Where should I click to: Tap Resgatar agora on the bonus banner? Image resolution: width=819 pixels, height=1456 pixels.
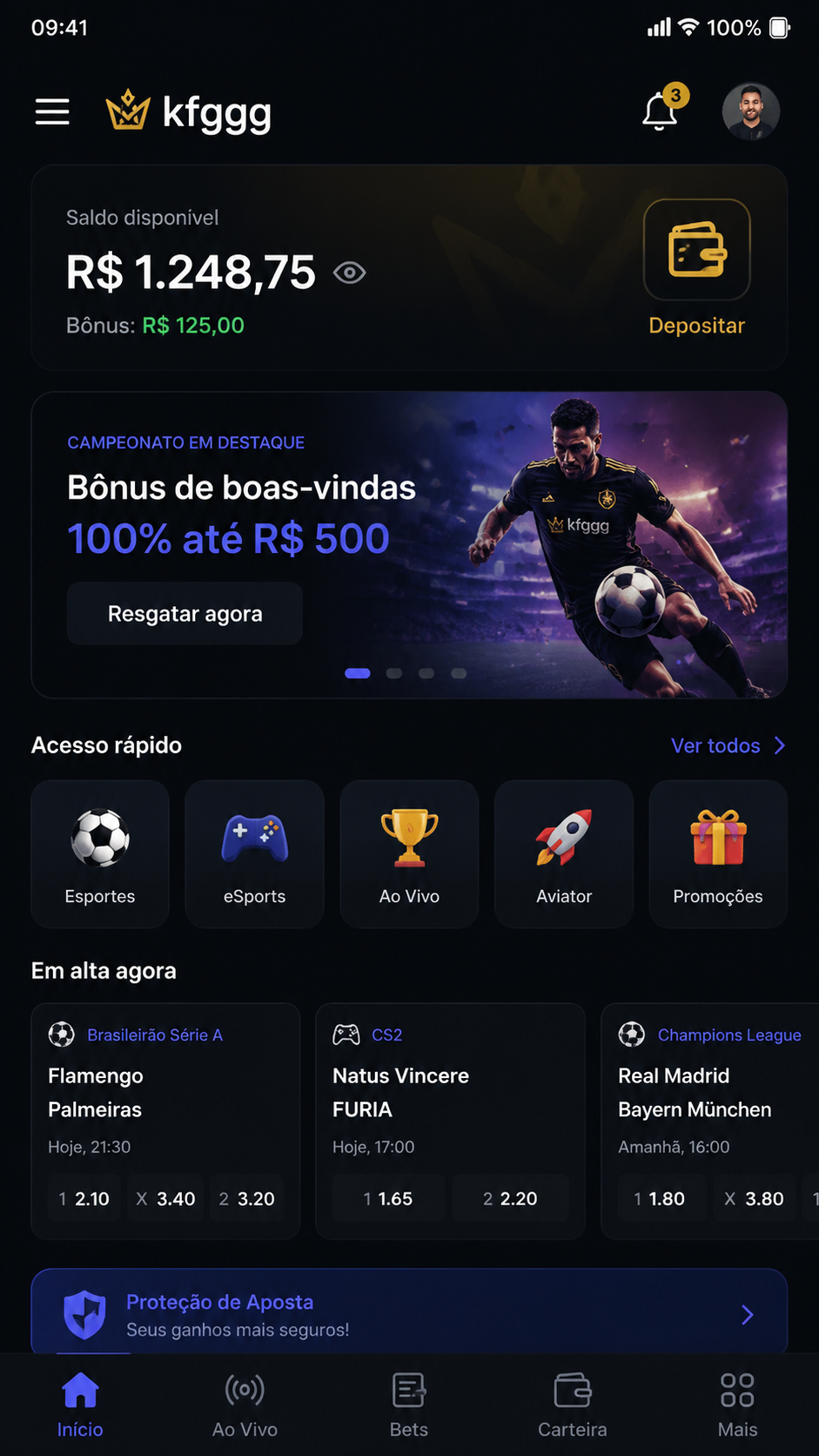[185, 614]
